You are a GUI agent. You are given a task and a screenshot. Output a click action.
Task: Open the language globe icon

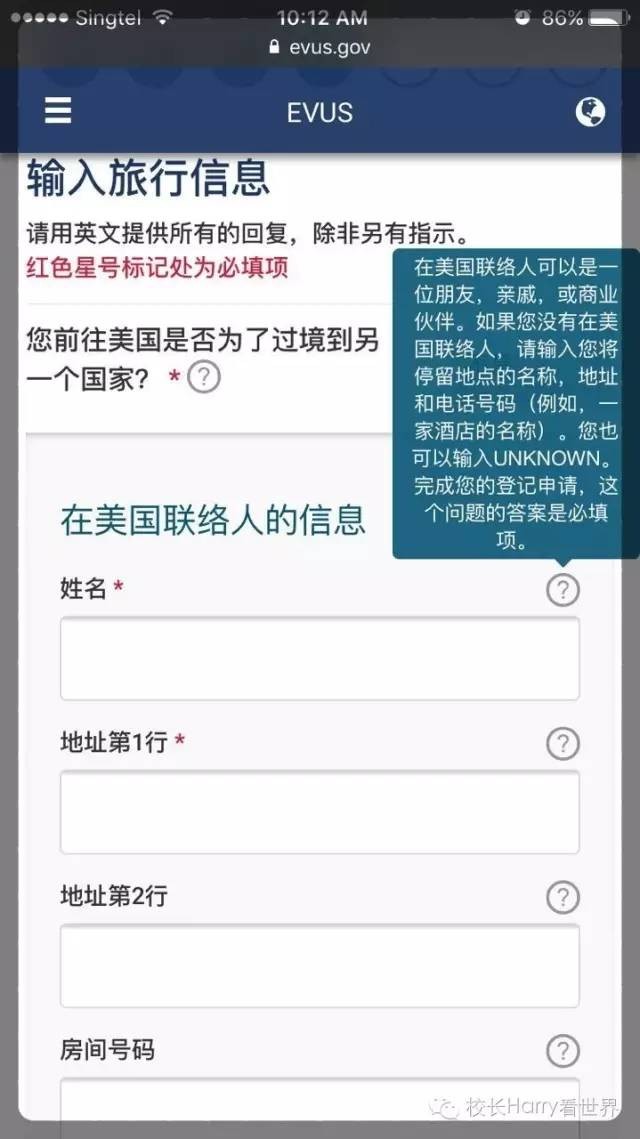(590, 111)
